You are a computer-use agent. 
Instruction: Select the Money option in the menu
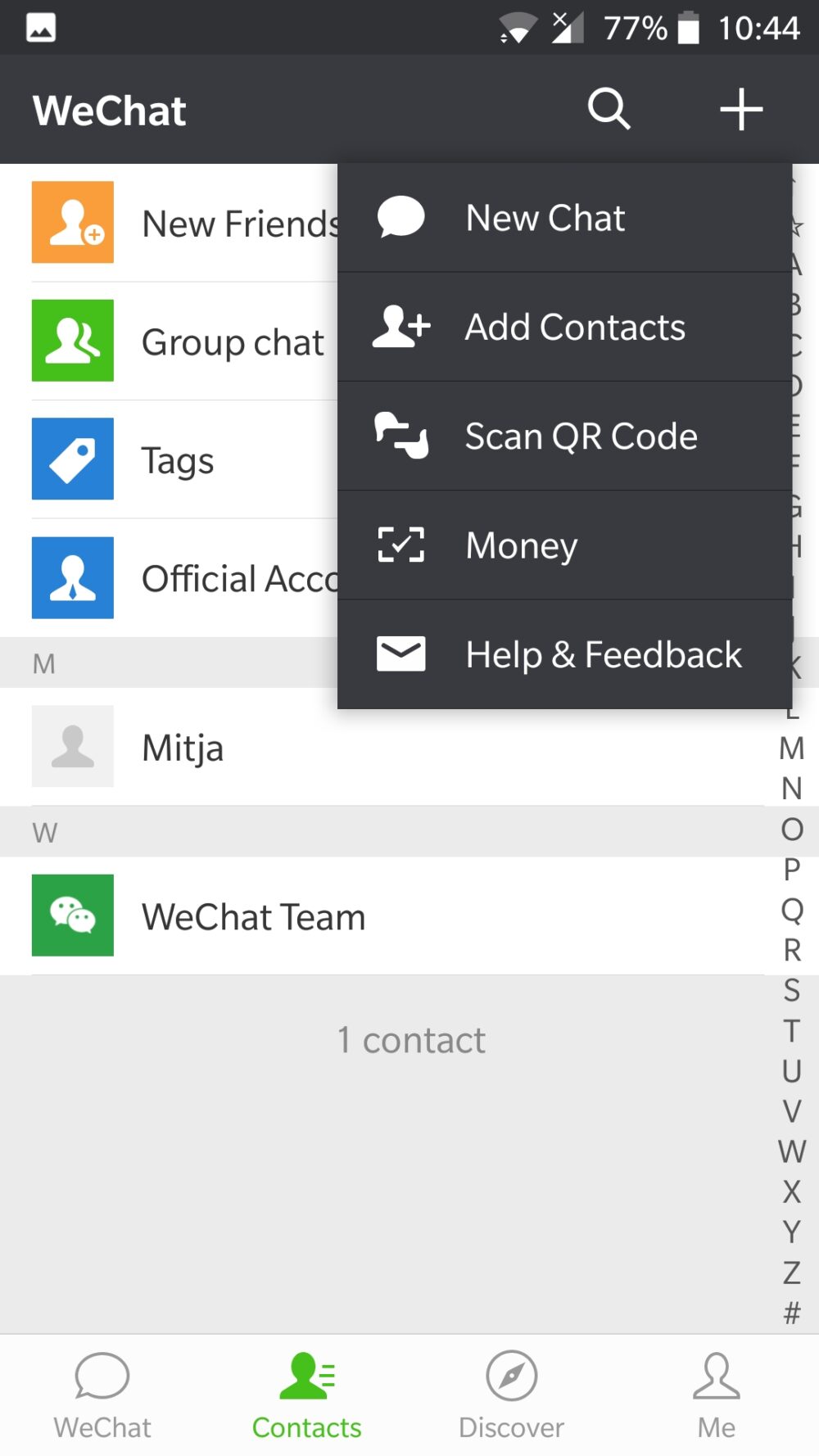(565, 545)
